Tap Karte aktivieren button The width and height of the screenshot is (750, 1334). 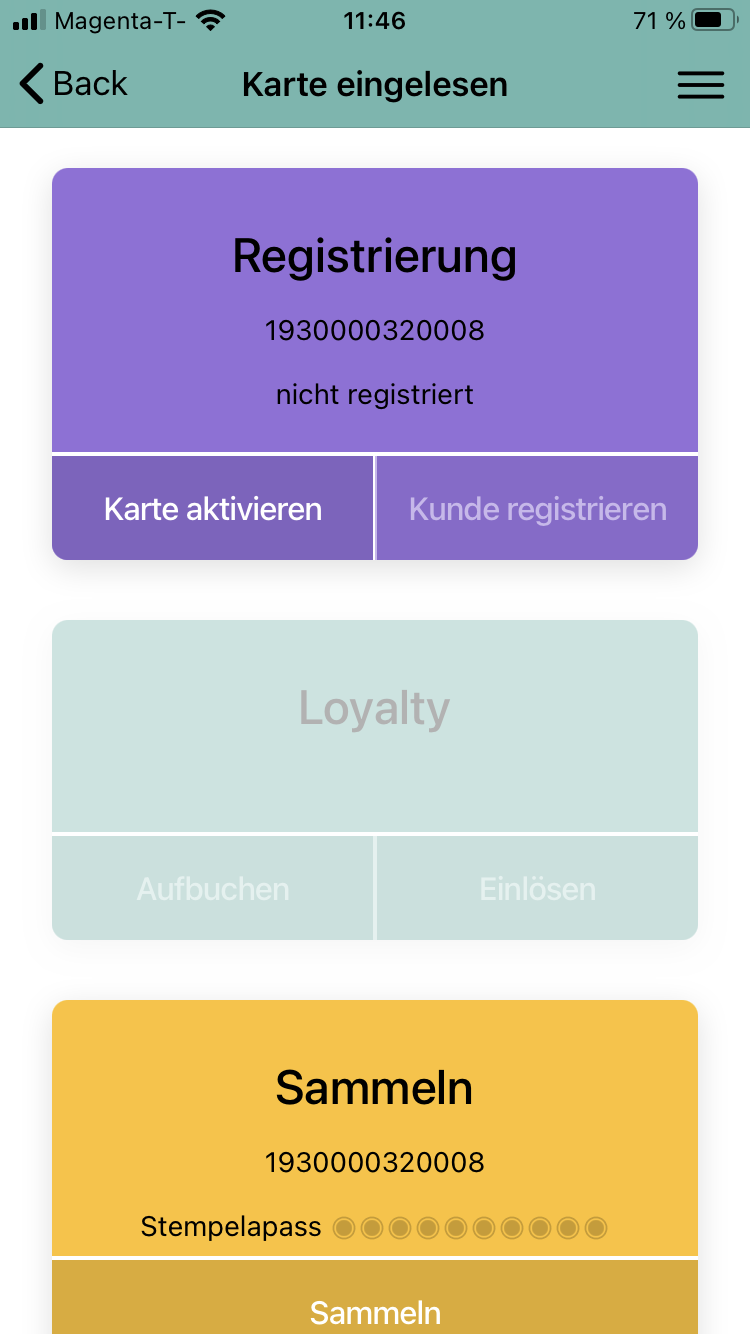point(213,509)
